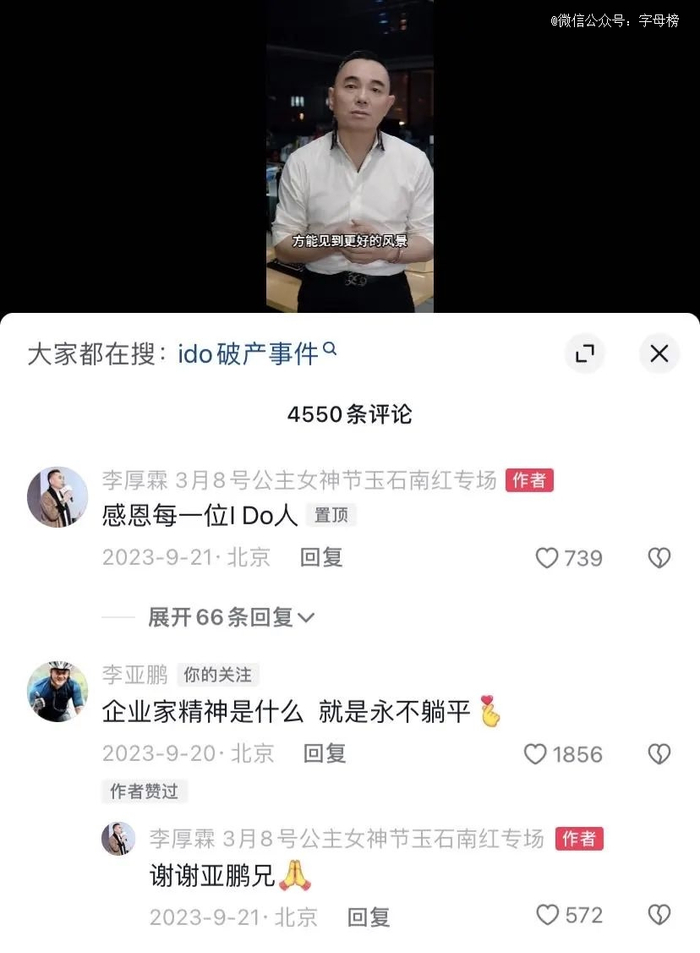This screenshot has width=700, height=953.
Task: Search the suggested 'ido破产事件' query
Action: pos(257,353)
